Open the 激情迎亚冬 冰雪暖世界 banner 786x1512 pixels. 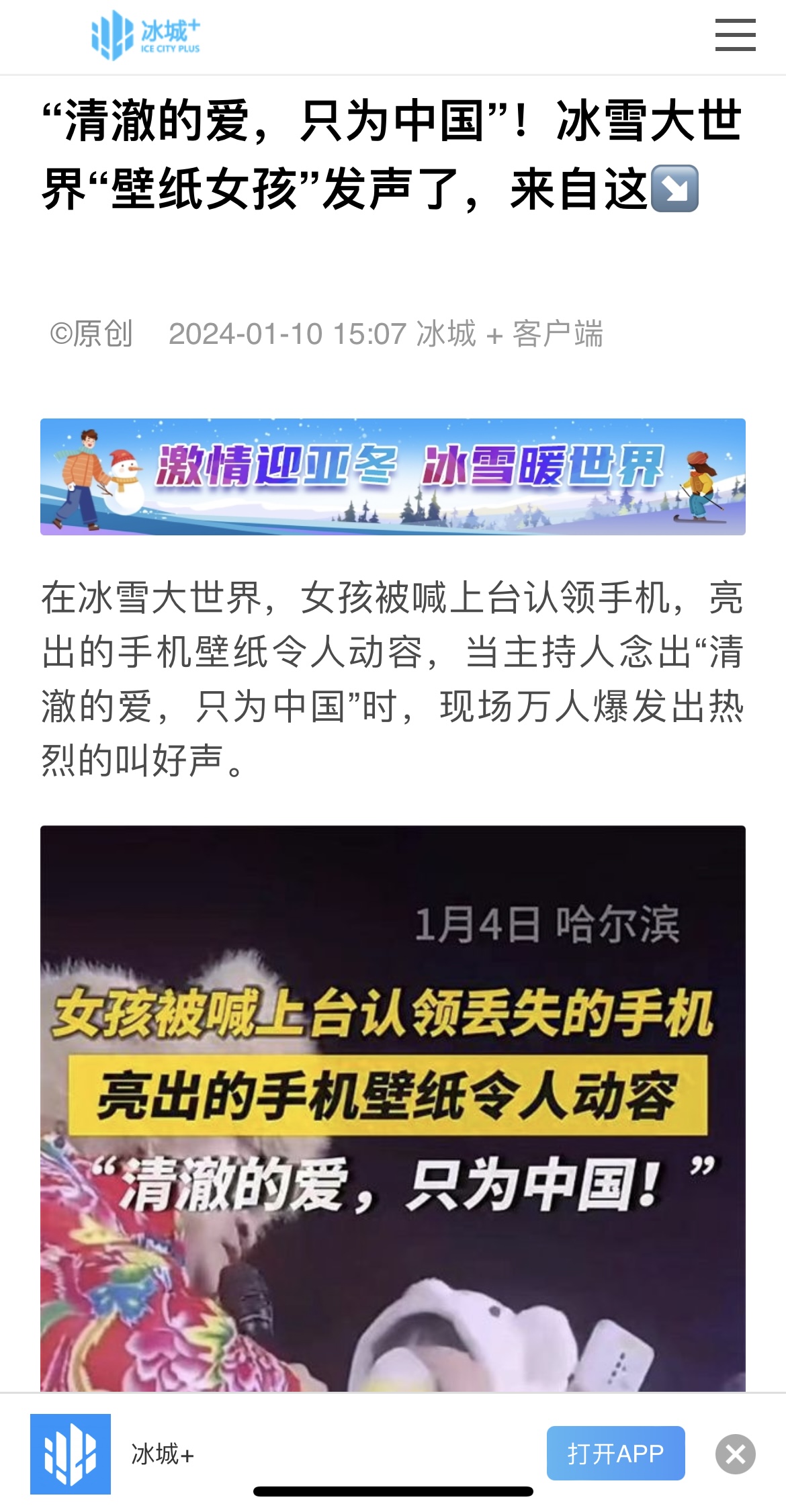tap(392, 477)
